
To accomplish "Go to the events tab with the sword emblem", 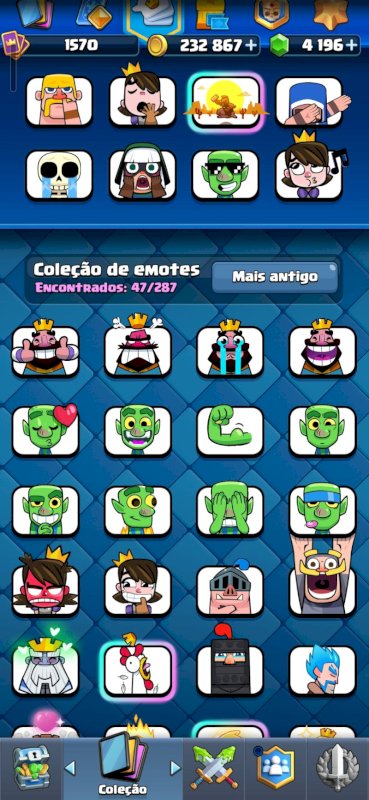I will point(337,767).
